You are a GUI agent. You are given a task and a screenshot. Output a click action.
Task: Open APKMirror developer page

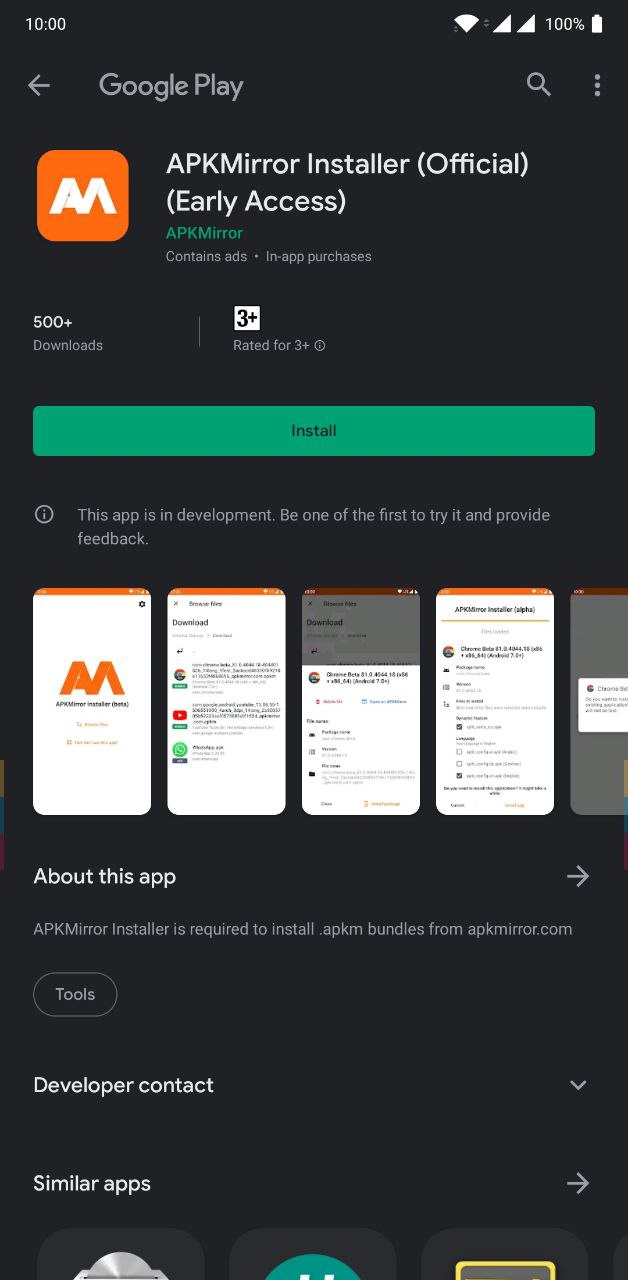(x=204, y=233)
